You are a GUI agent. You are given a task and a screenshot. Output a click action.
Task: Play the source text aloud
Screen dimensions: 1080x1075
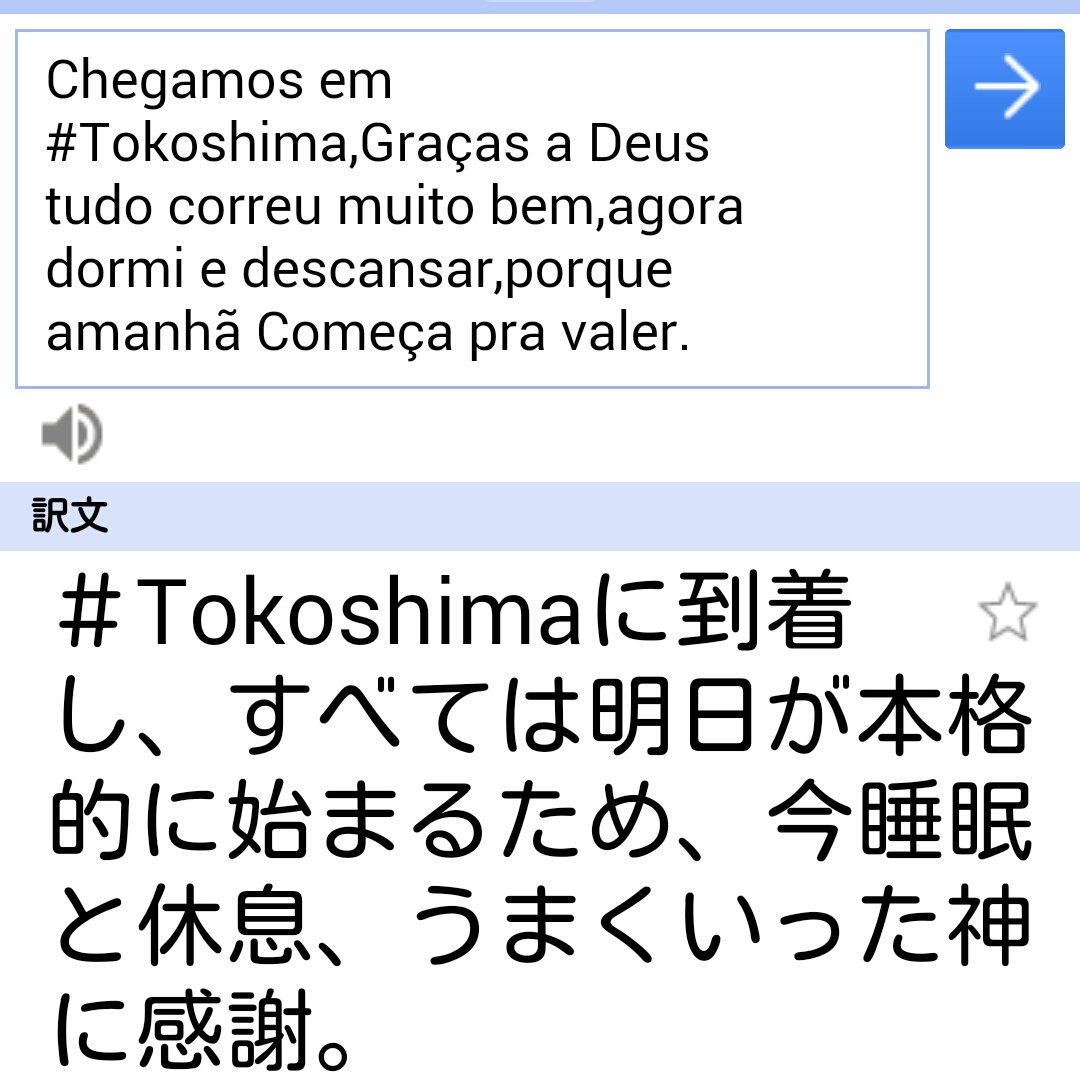[72, 434]
